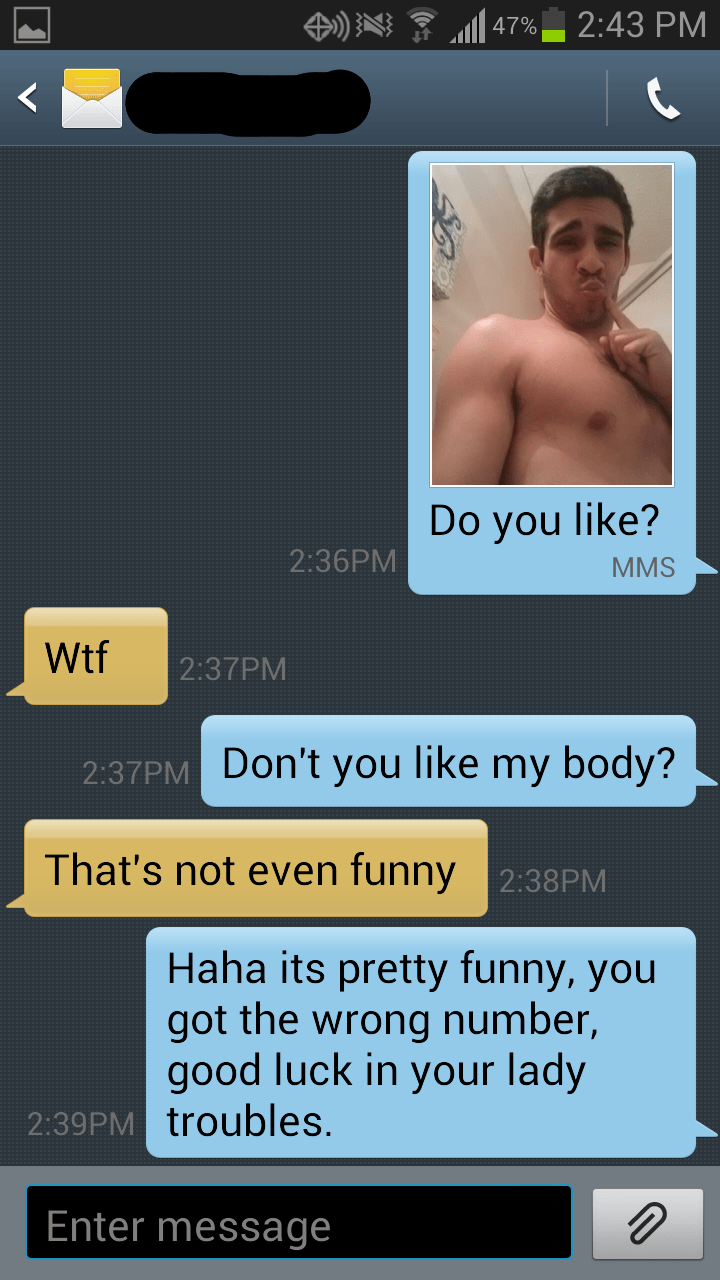Attach a file with the paperclip button
720x1280 pixels.
tap(647, 1223)
